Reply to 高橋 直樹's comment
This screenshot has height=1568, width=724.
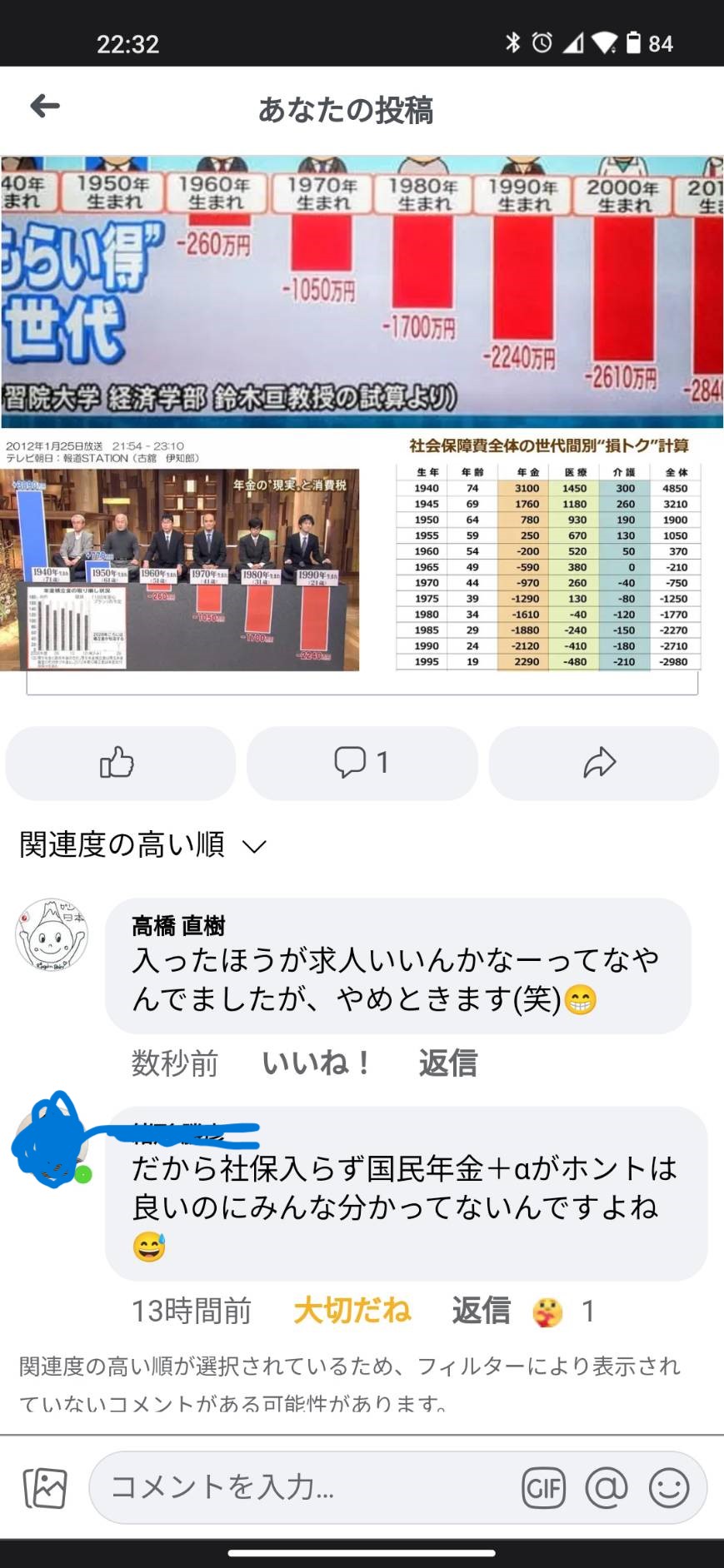point(447,1063)
